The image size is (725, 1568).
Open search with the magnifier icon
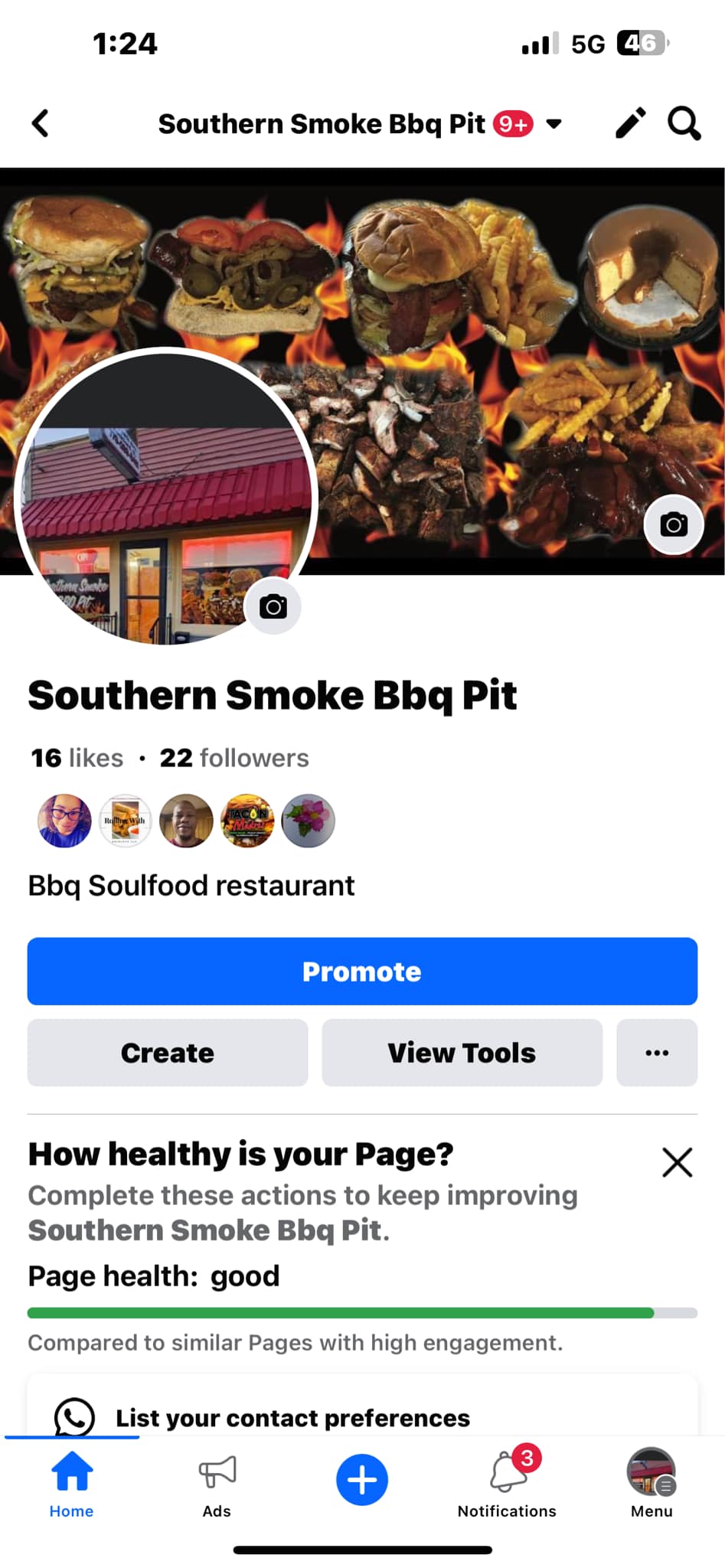click(x=684, y=123)
